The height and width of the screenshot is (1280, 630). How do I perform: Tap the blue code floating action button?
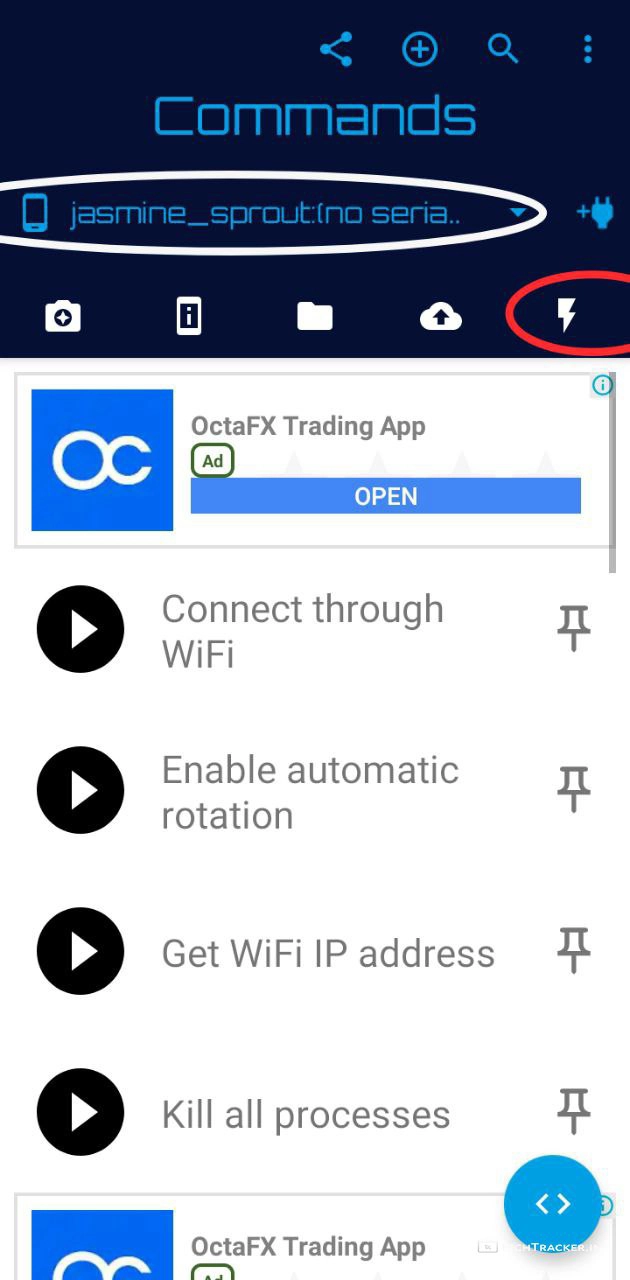552,1204
